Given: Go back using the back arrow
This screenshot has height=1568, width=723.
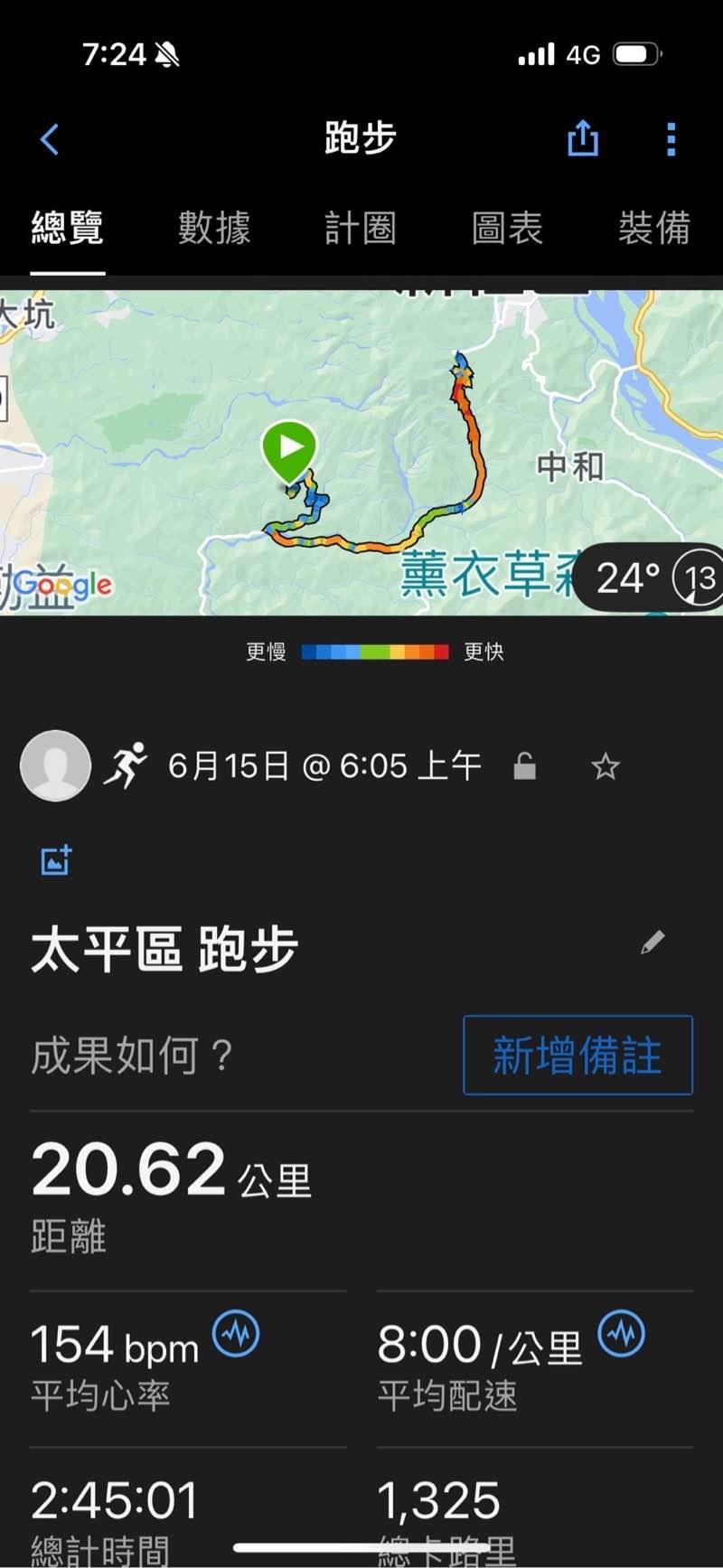Looking at the screenshot, I should (x=50, y=139).
